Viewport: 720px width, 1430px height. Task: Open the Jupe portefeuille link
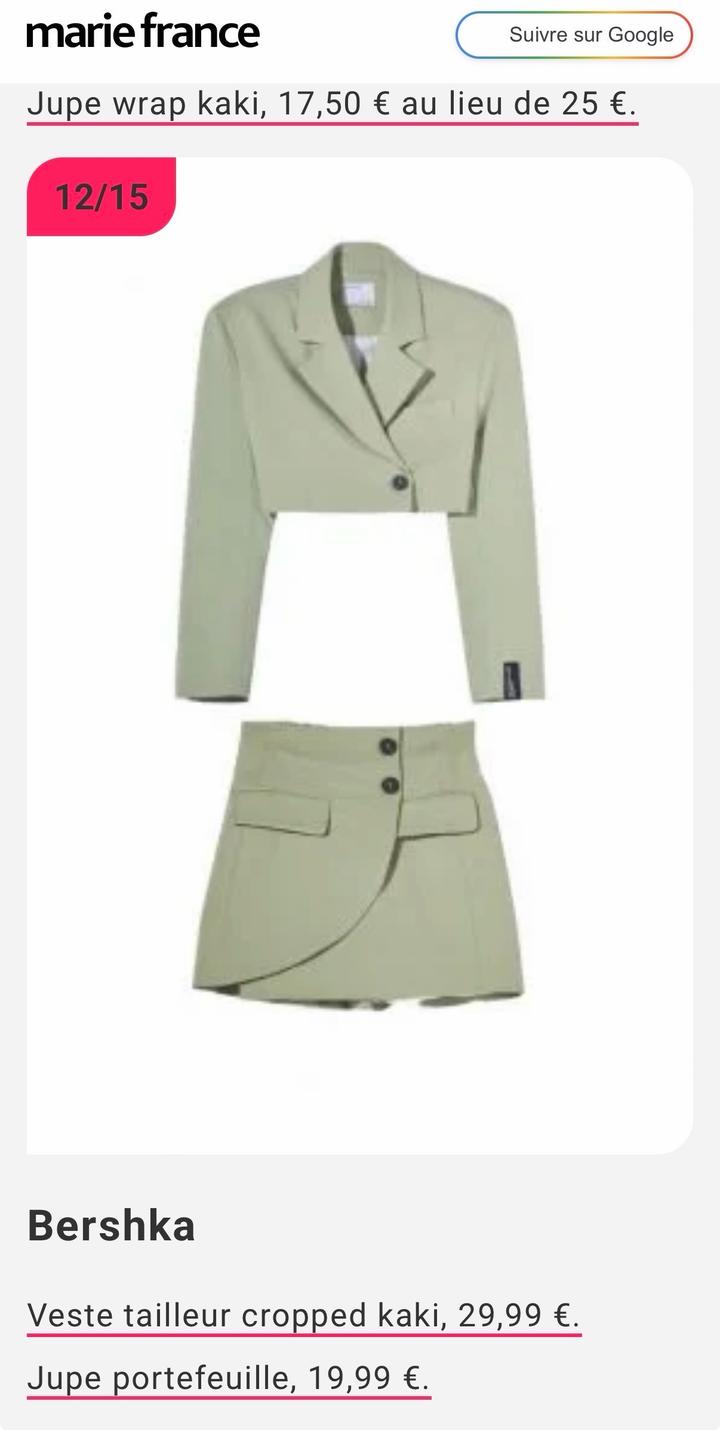[x=228, y=1379]
